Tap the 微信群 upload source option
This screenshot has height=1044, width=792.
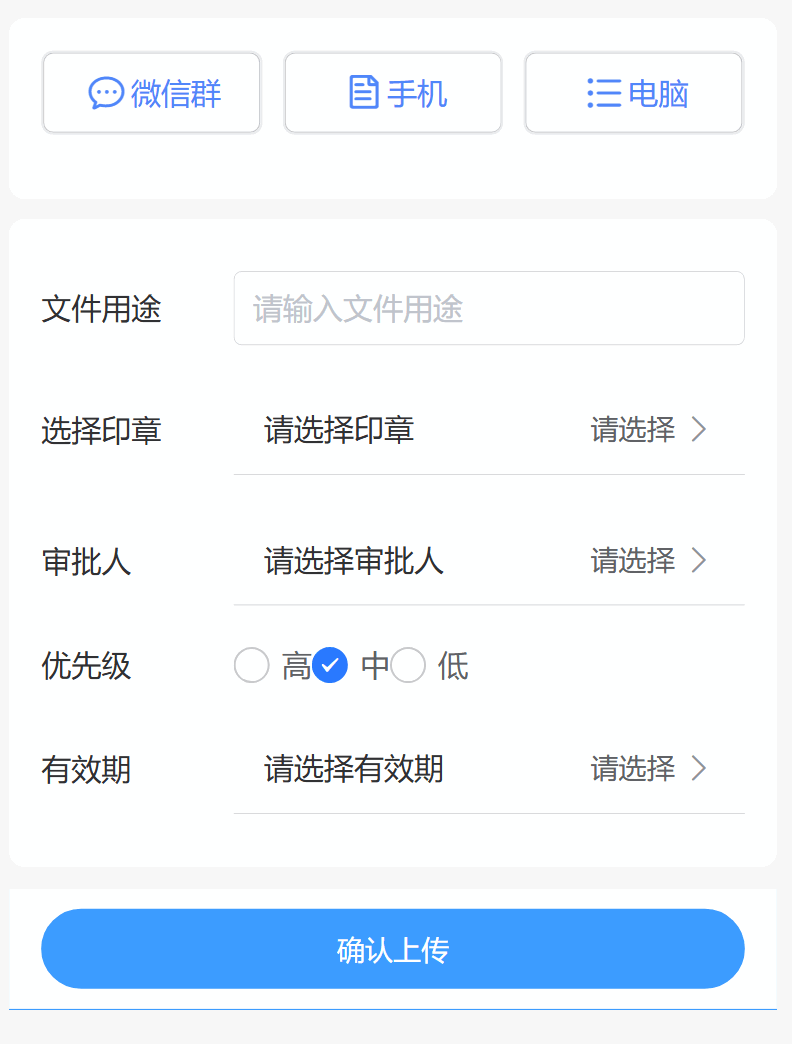tap(151, 92)
